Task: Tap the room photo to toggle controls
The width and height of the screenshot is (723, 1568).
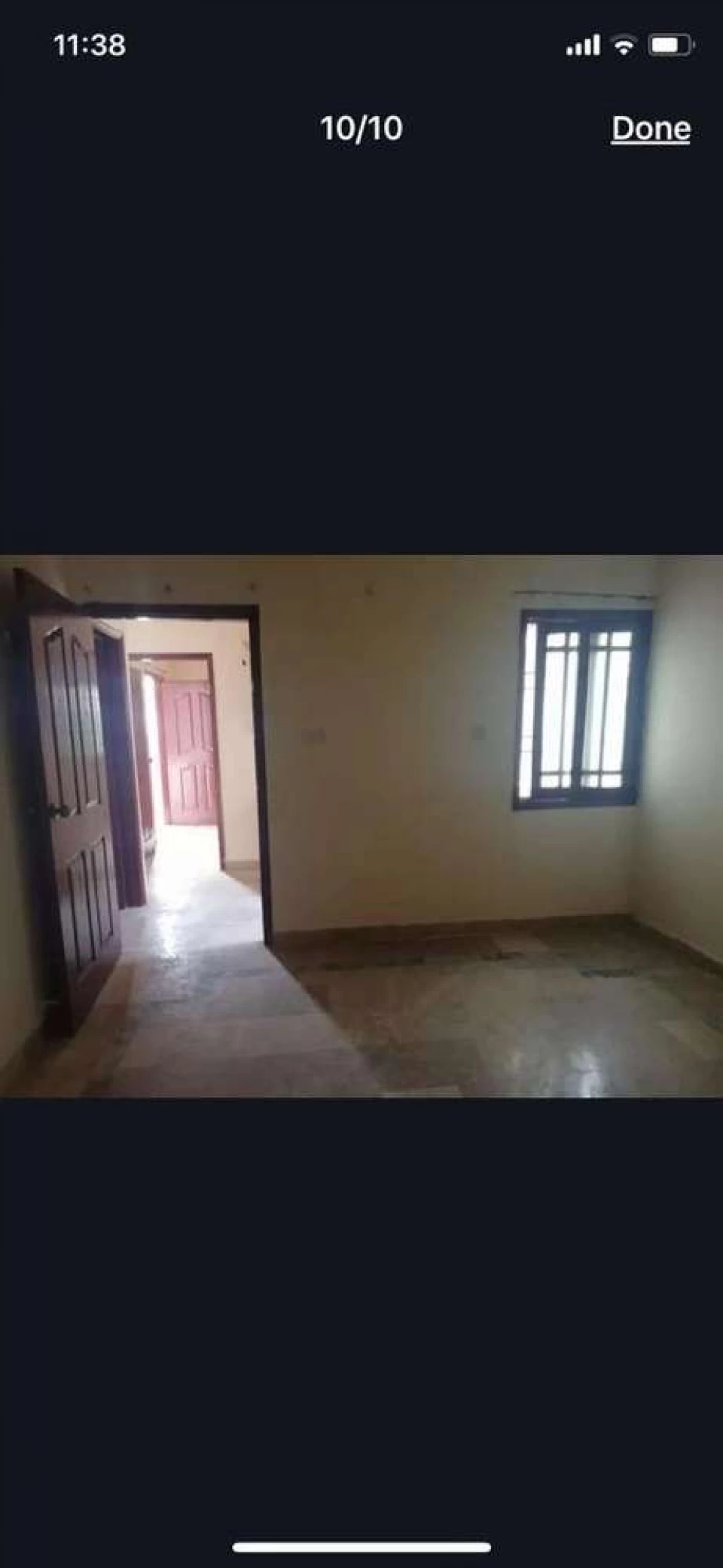Action: coord(361,826)
